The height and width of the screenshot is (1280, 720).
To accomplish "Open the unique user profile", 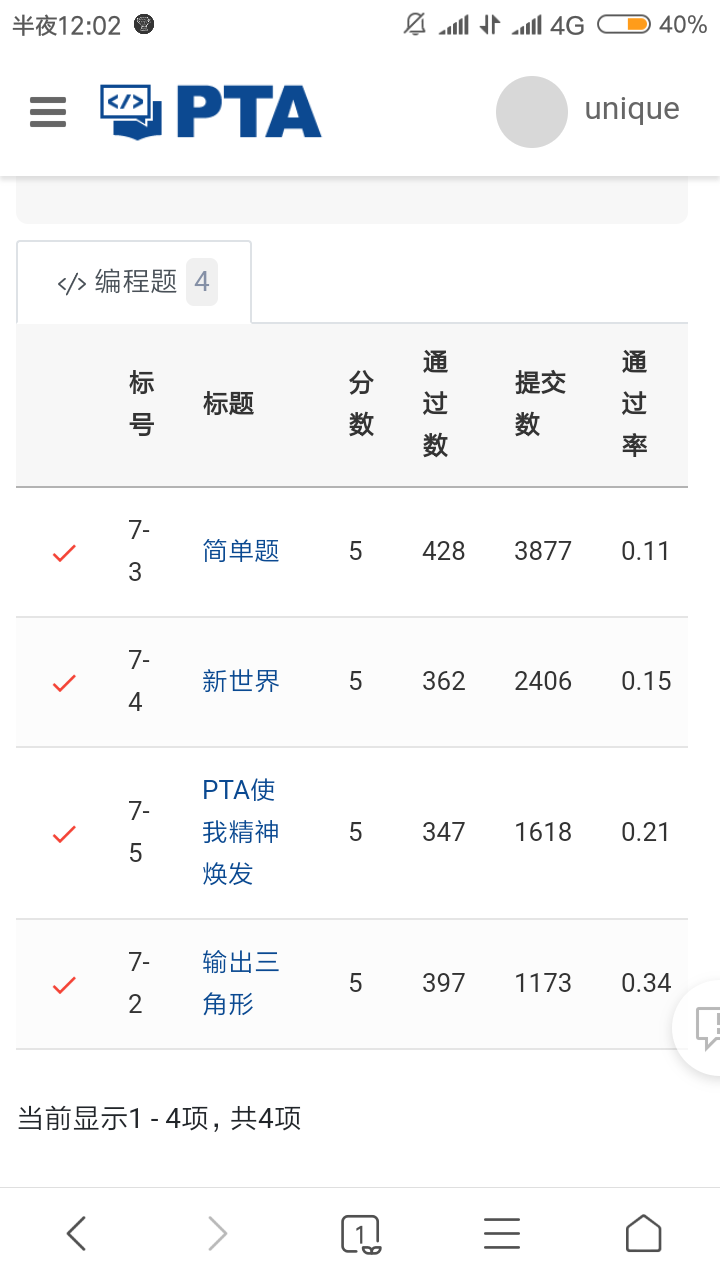I will click(x=588, y=111).
